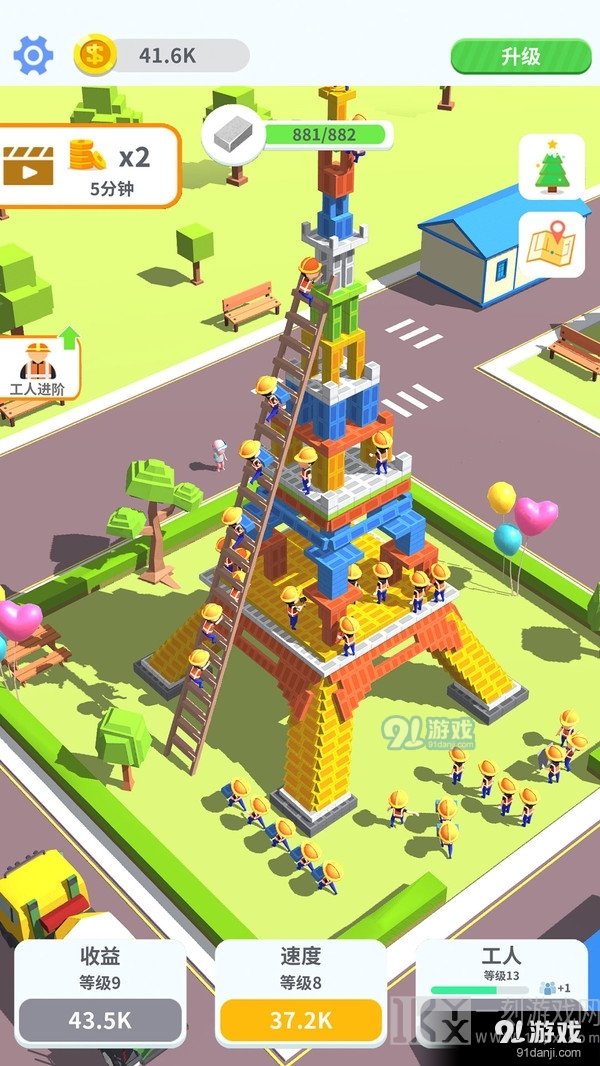Viewport: 600px width, 1066px height.
Task: Watch video for x2 coins for 5分钟
Action: click(88, 165)
